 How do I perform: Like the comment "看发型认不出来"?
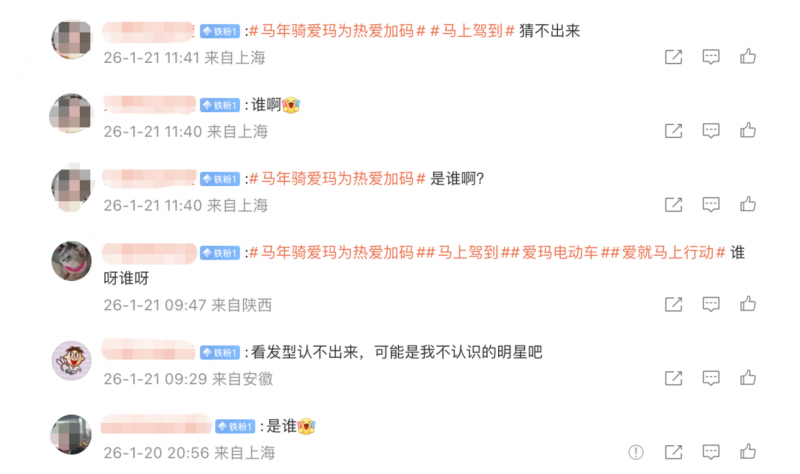747,379
